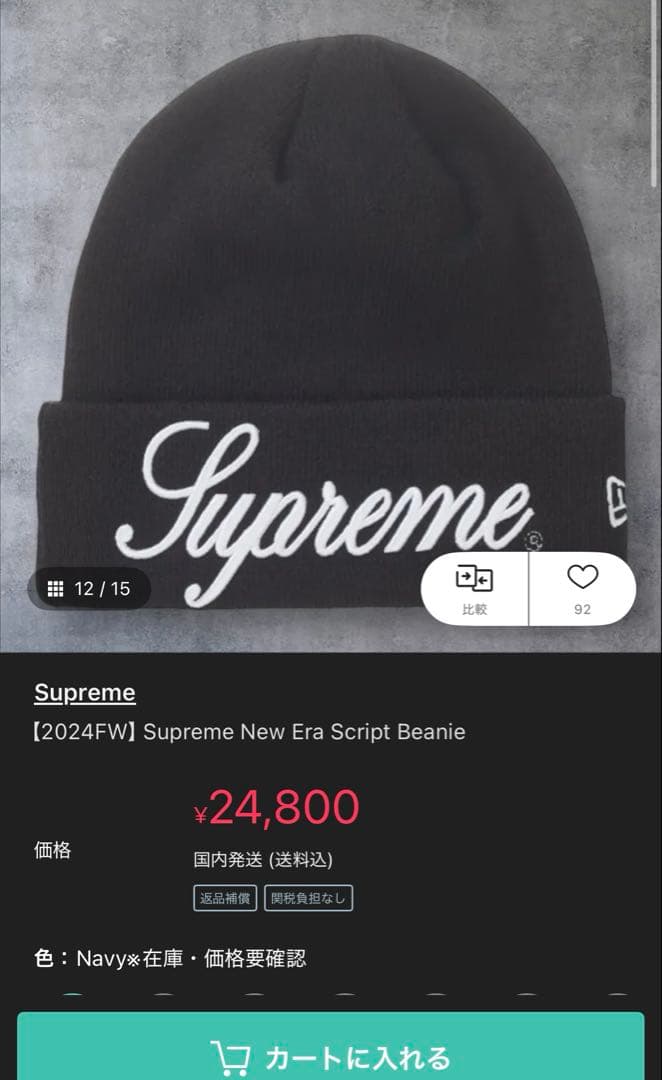Like this beanie with the heart icon
The height and width of the screenshot is (1080, 662).
click(582, 588)
